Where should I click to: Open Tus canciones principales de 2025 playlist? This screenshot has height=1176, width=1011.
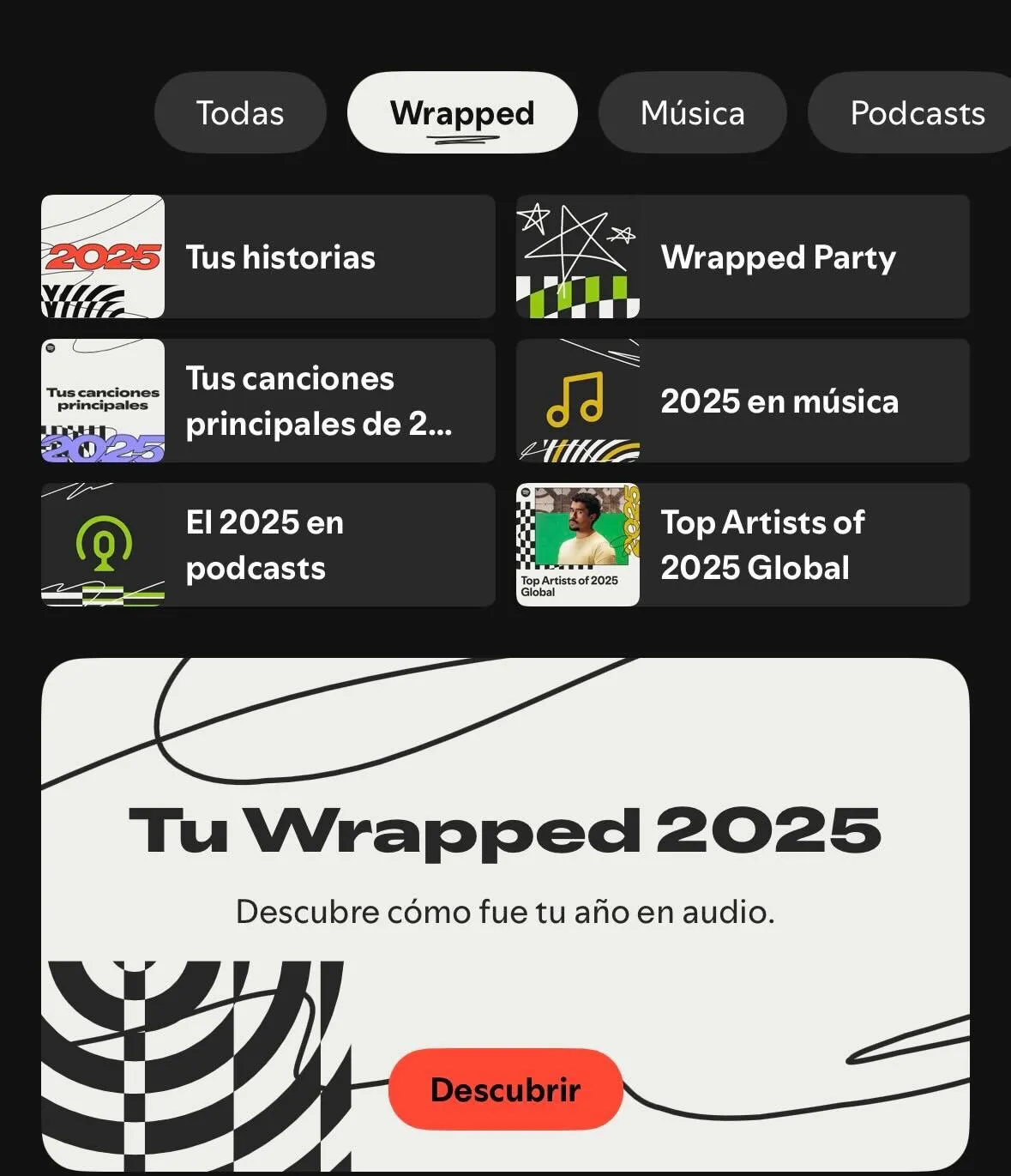pyautogui.click(x=268, y=401)
